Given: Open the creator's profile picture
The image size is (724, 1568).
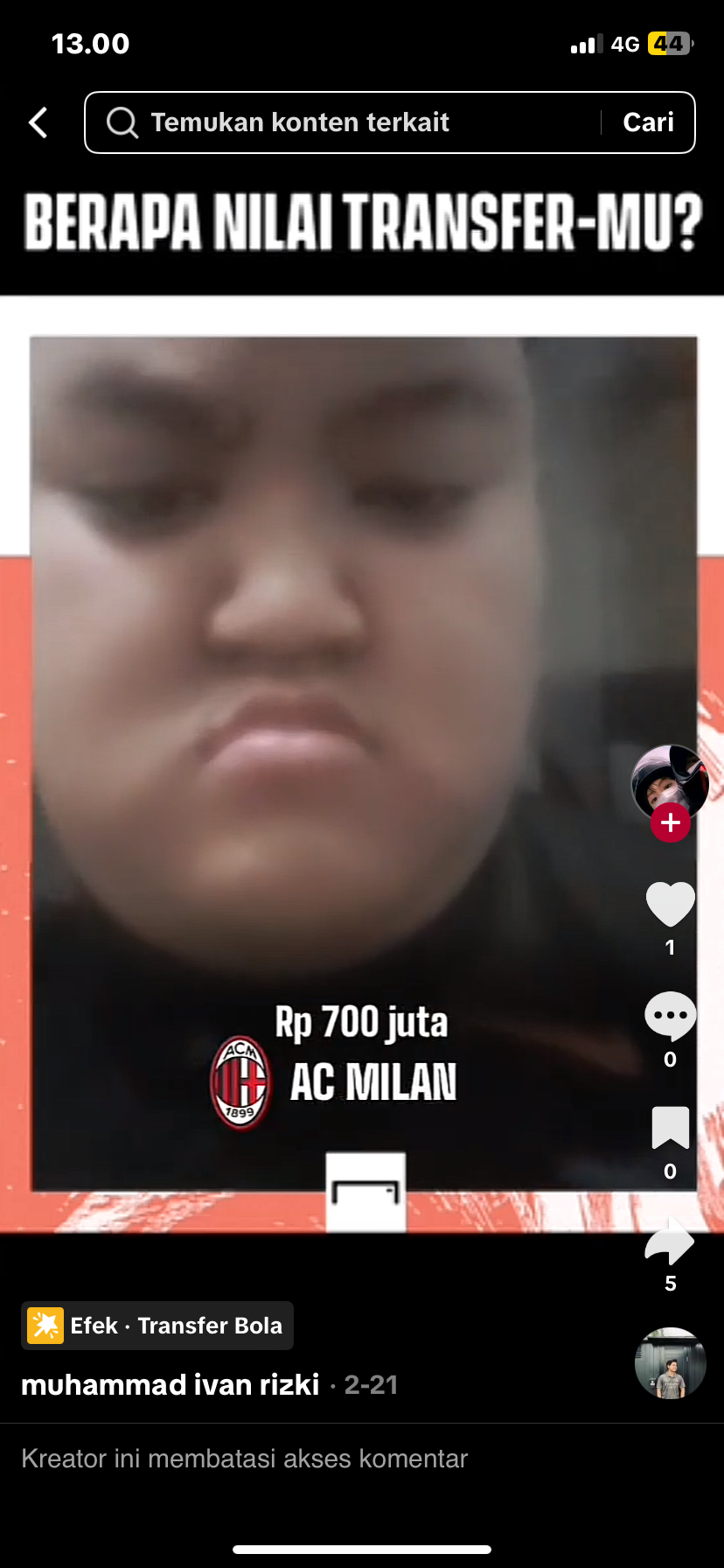Looking at the screenshot, I should 670,781.
